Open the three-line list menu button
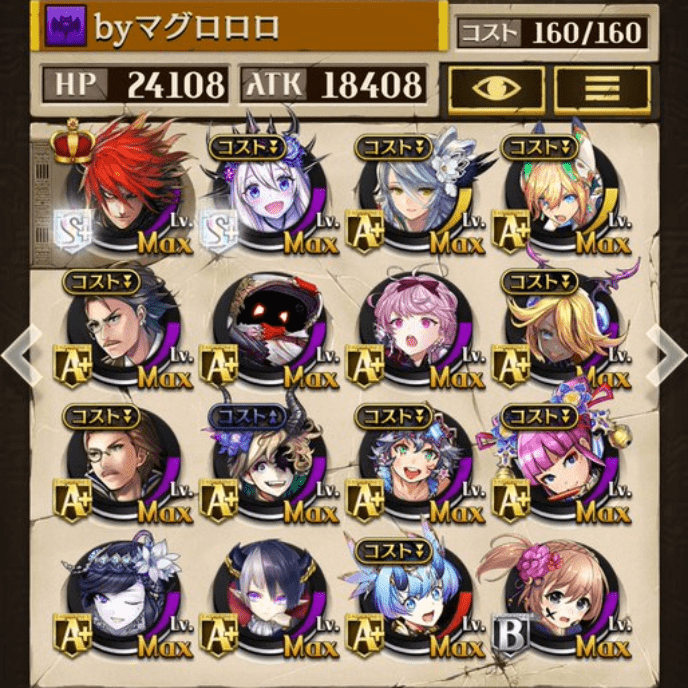Screen dimensions: 688x688 tap(602, 87)
